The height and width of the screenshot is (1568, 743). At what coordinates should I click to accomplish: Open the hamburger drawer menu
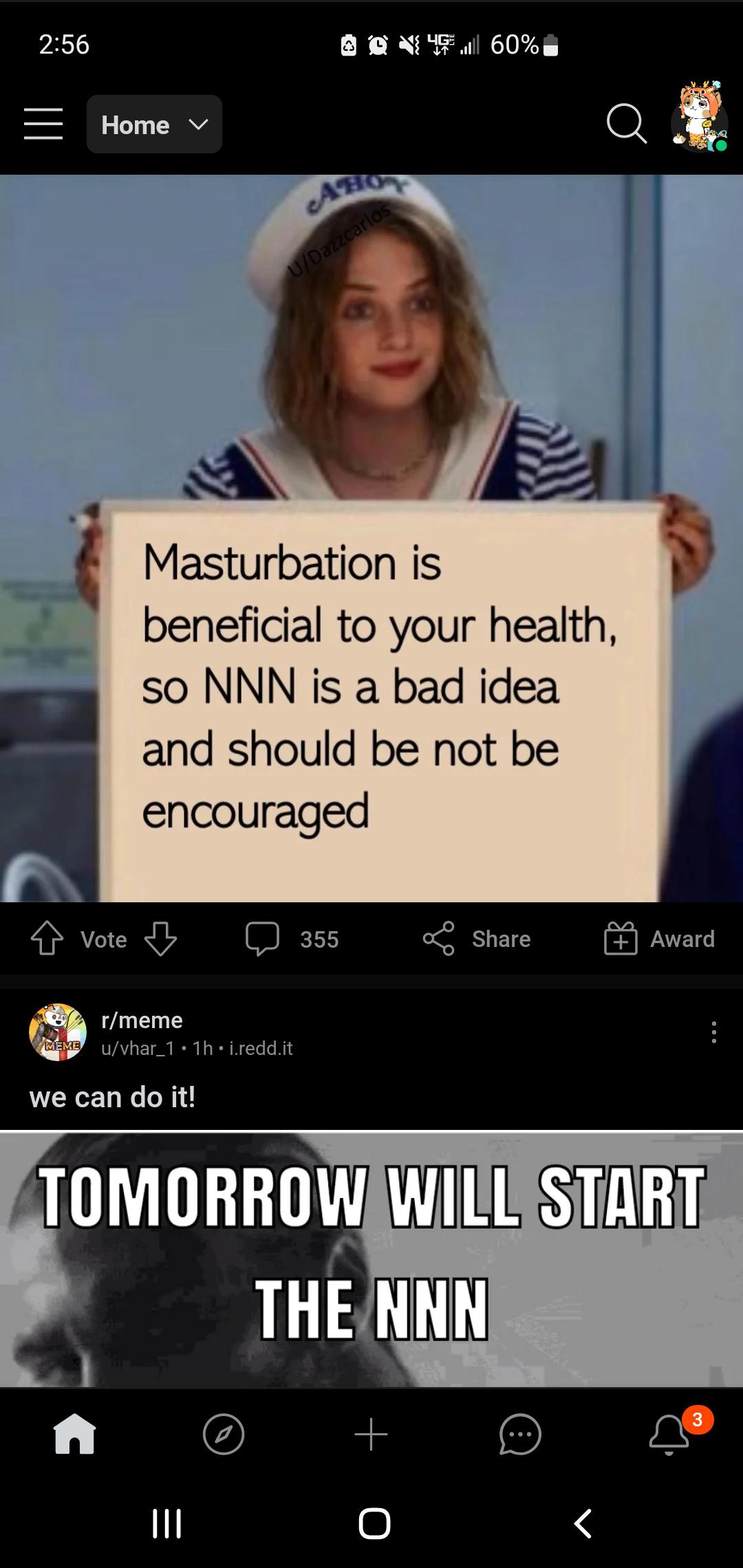(43, 124)
